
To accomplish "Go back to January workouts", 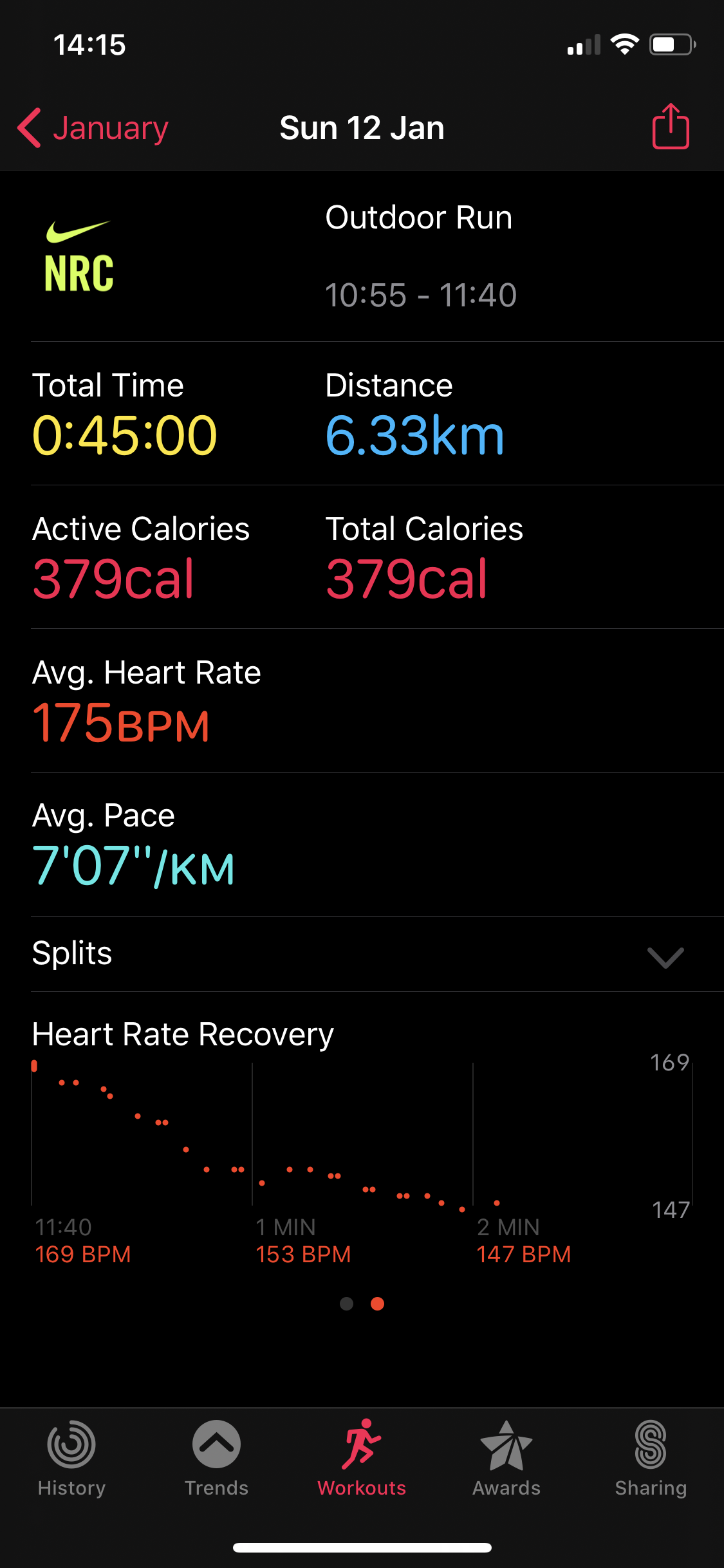I will 93,127.
